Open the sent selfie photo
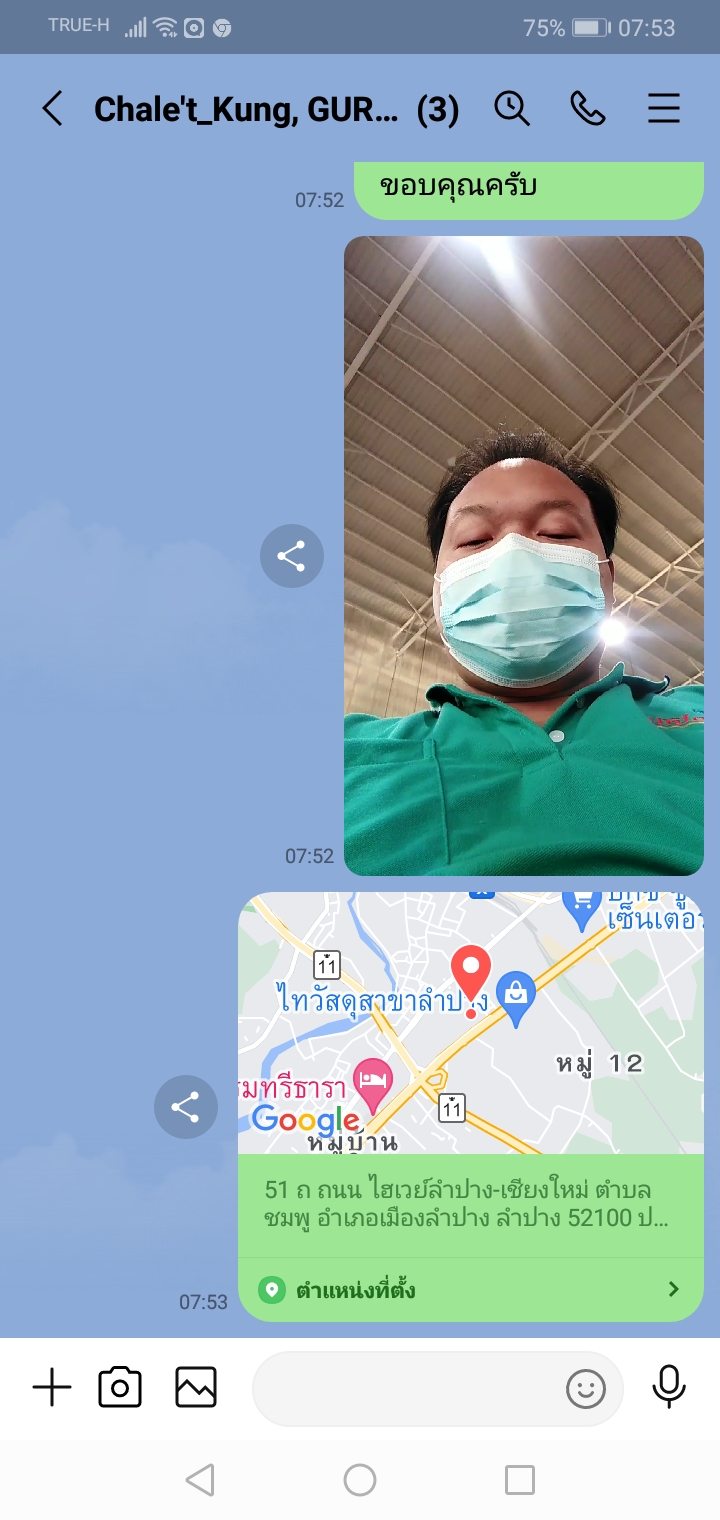The width and height of the screenshot is (720, 1520). pyautogui.click(x=524, y=556)
